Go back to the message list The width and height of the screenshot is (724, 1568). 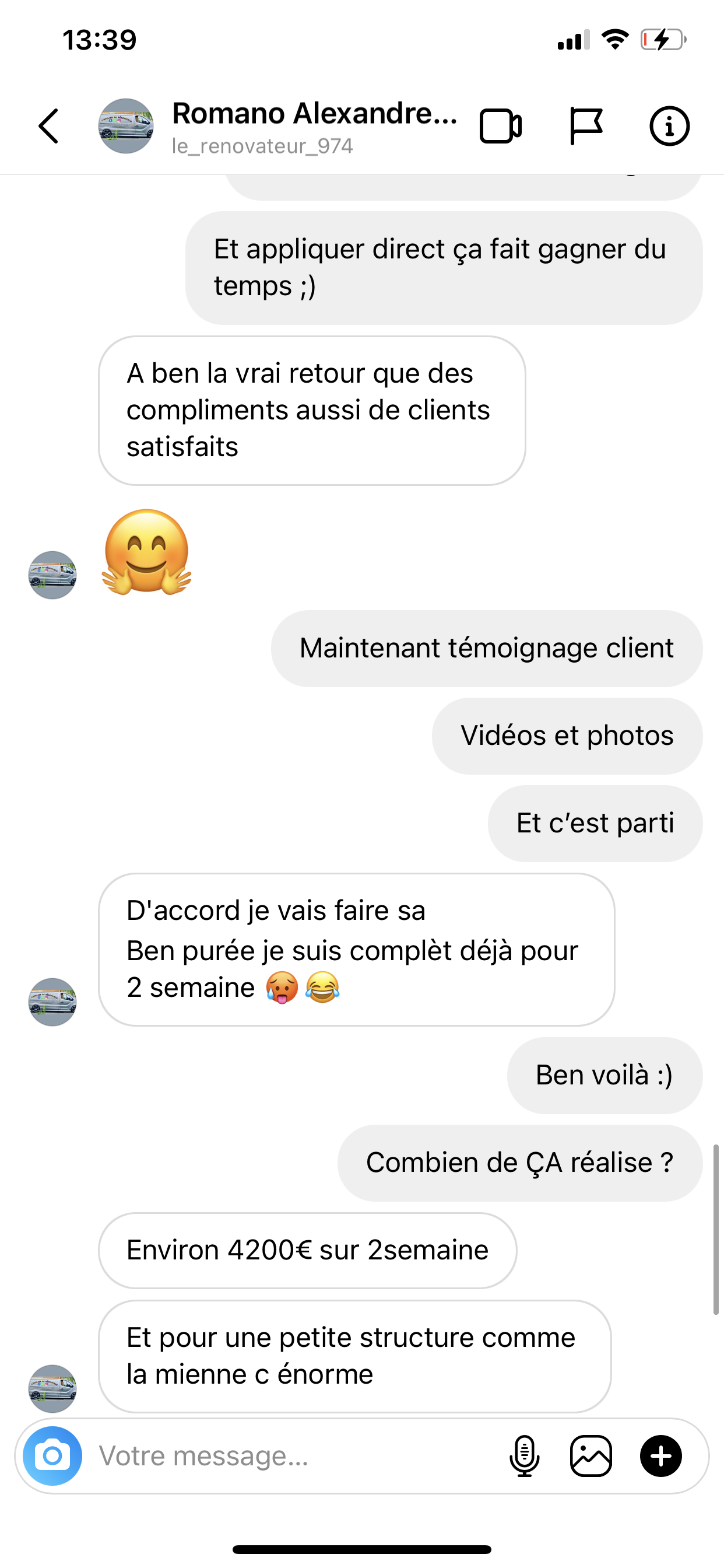click(48, 126)
